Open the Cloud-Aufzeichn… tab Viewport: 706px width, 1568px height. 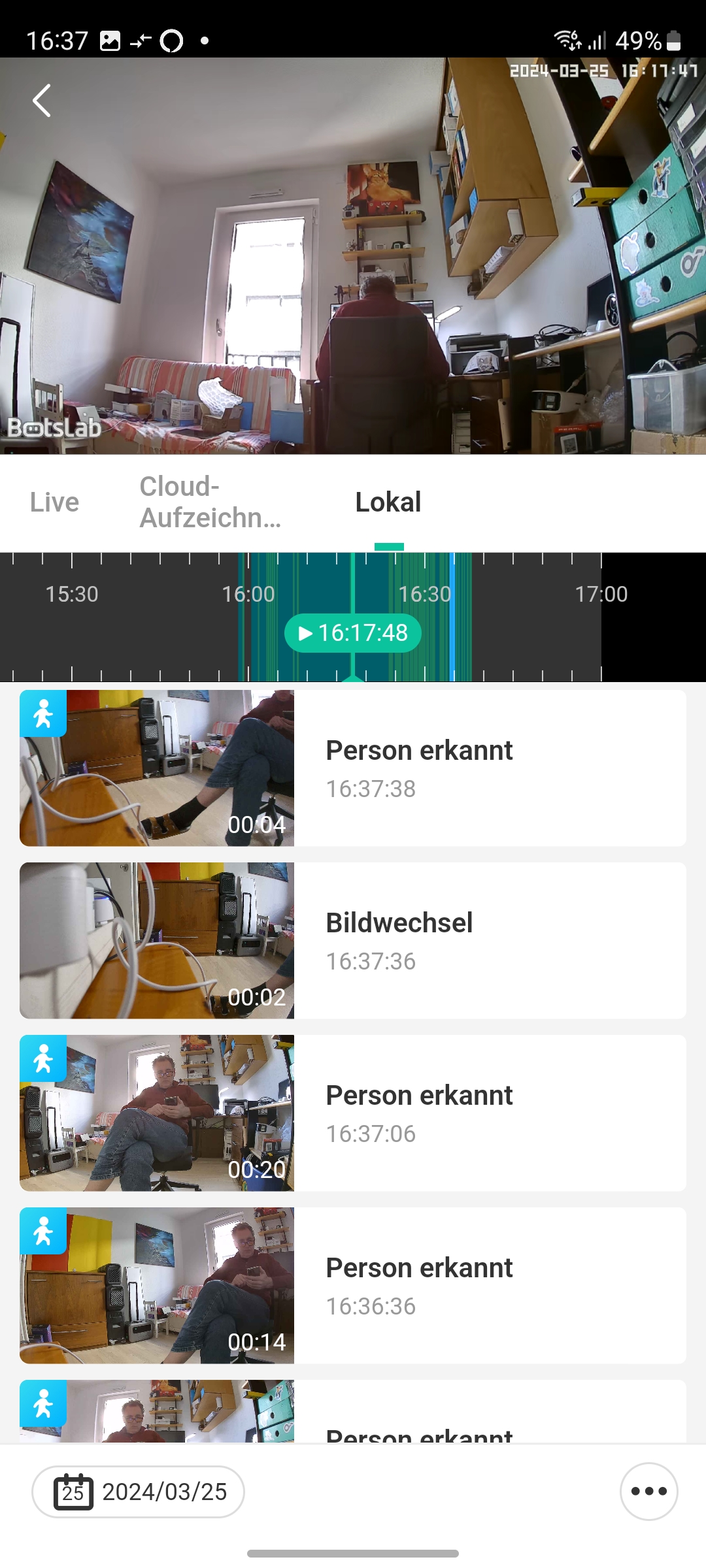(210, 502)
